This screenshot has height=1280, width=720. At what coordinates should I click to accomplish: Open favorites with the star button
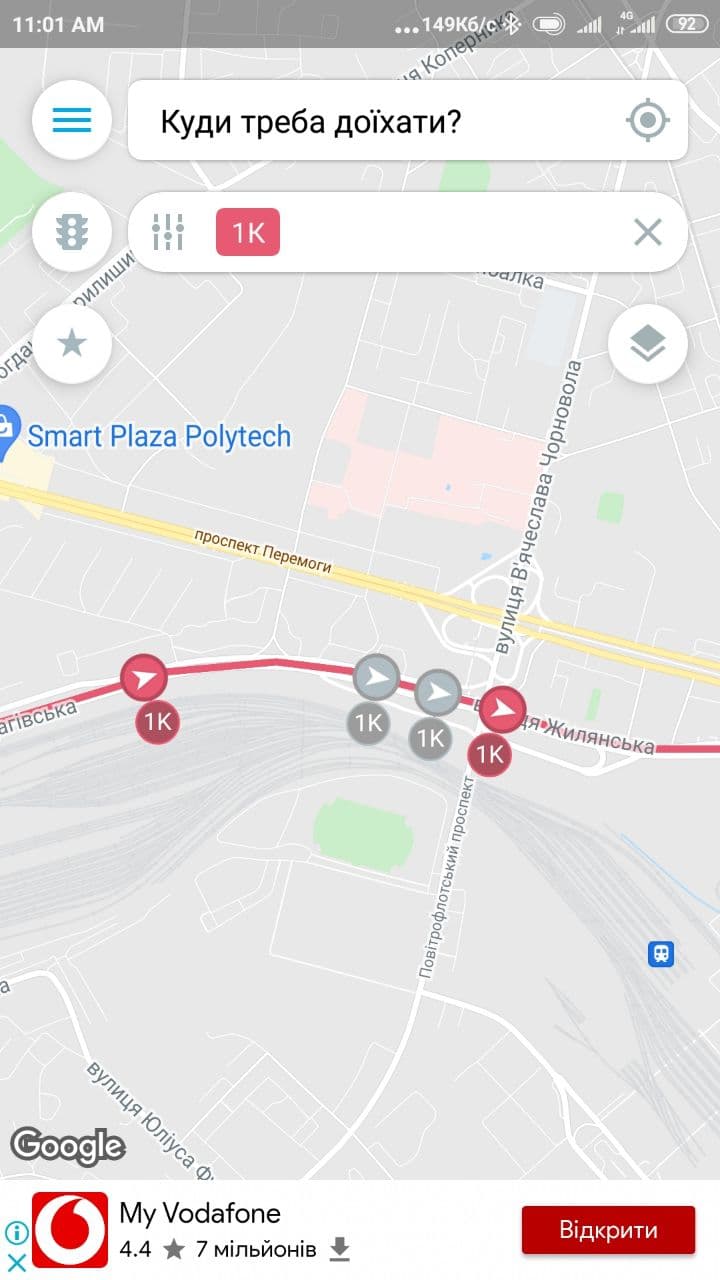point(71,344)
